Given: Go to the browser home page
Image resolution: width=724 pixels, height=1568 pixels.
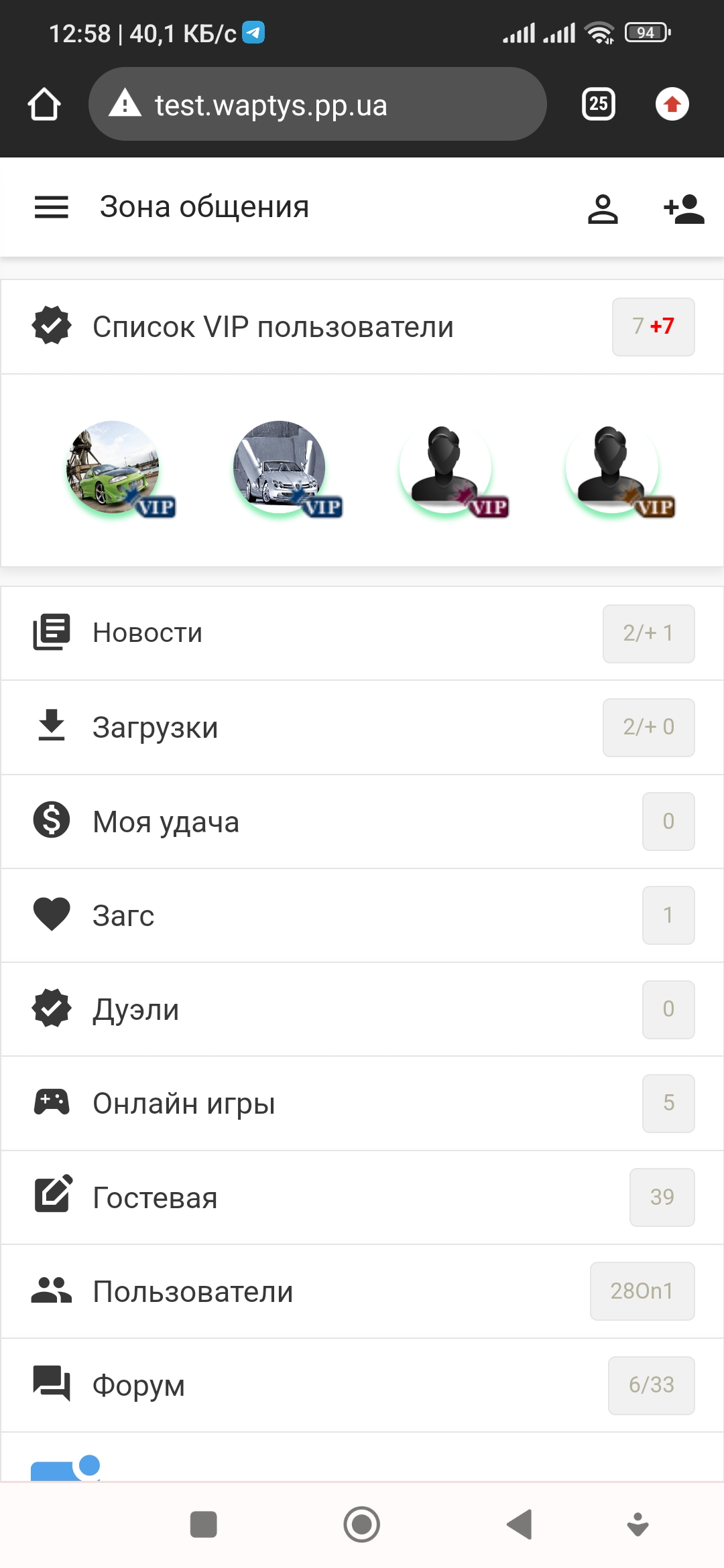Looking at the screenshot, I should (x=44, y=105).
